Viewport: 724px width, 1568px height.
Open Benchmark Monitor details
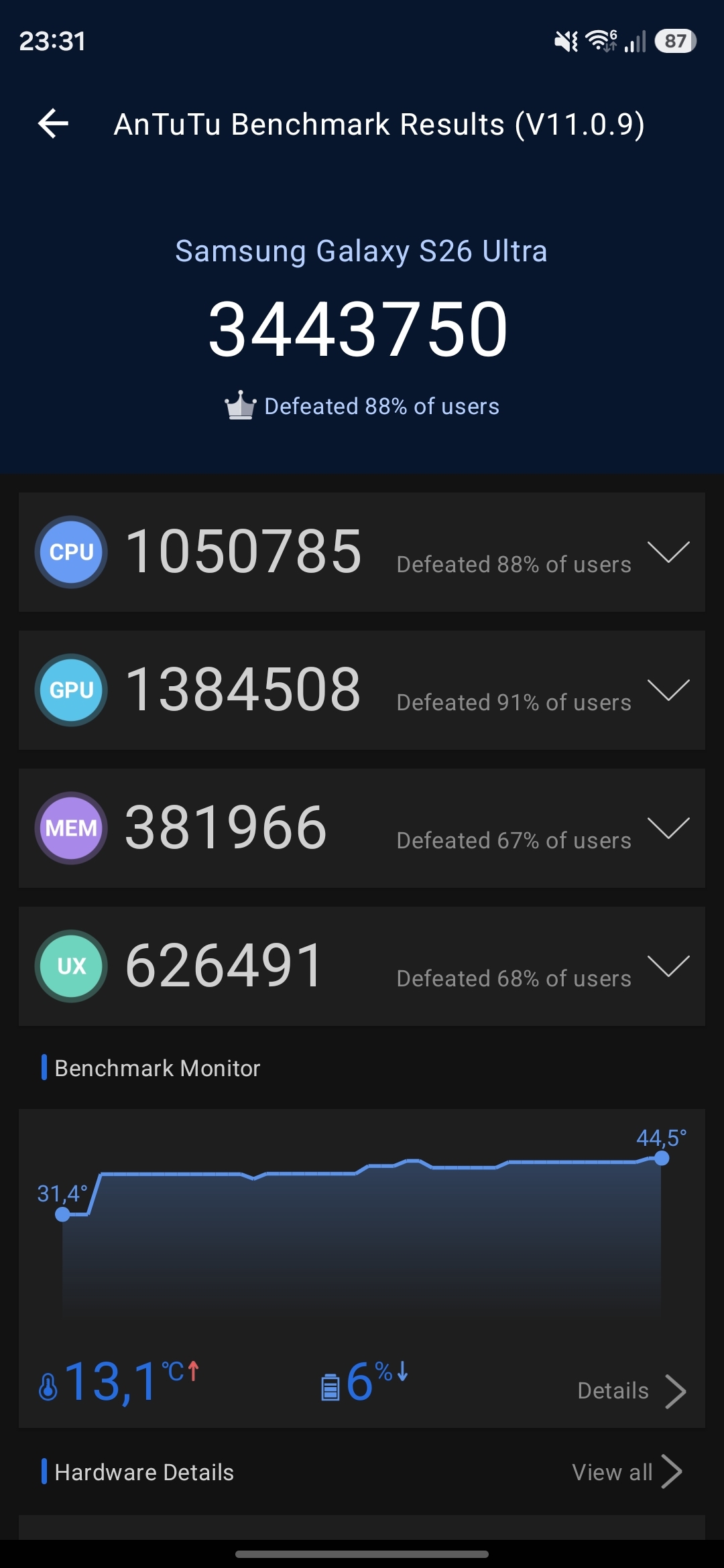631,1391
